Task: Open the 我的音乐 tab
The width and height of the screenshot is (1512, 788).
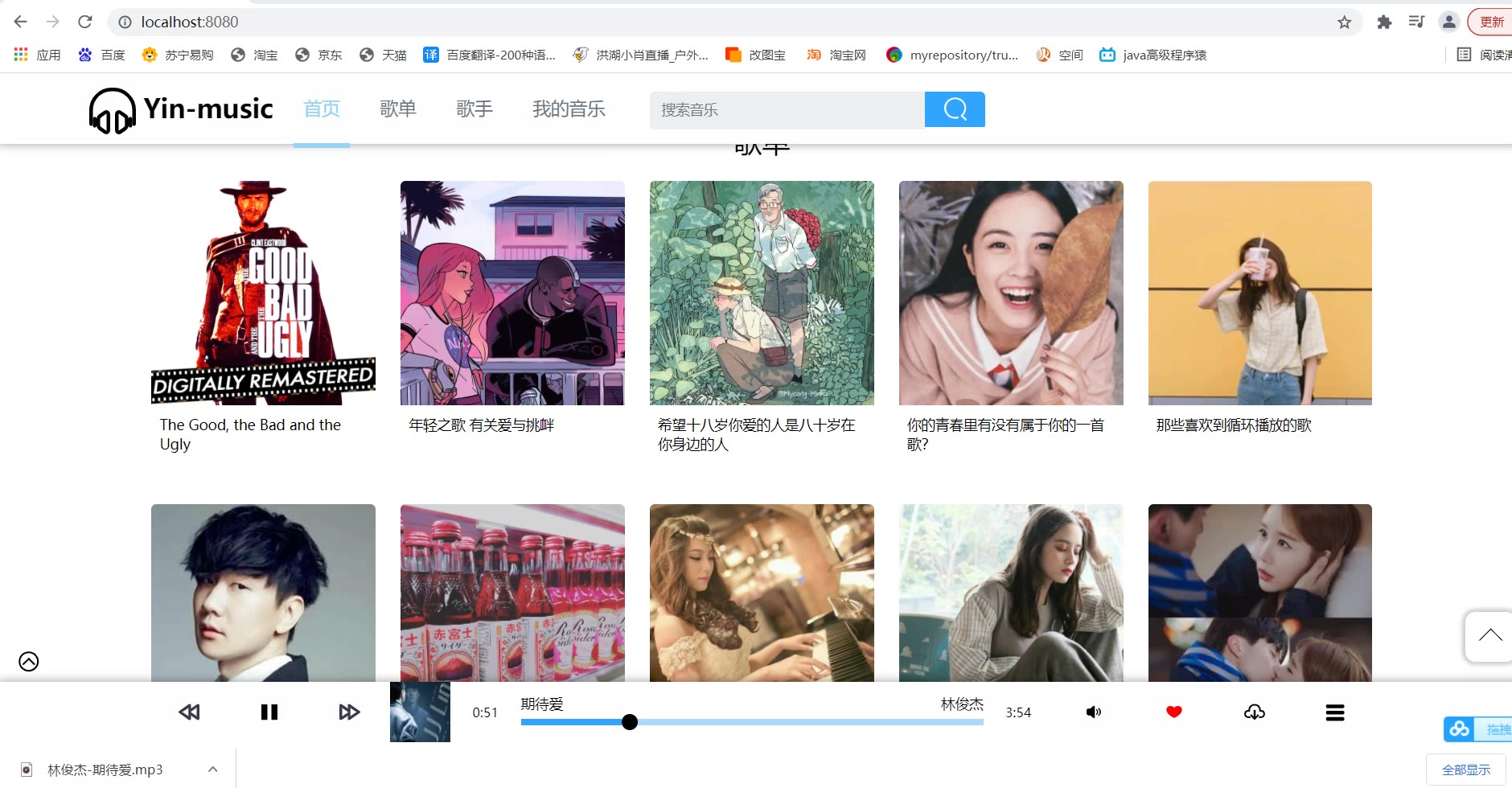Action: (x=568, y=109)
